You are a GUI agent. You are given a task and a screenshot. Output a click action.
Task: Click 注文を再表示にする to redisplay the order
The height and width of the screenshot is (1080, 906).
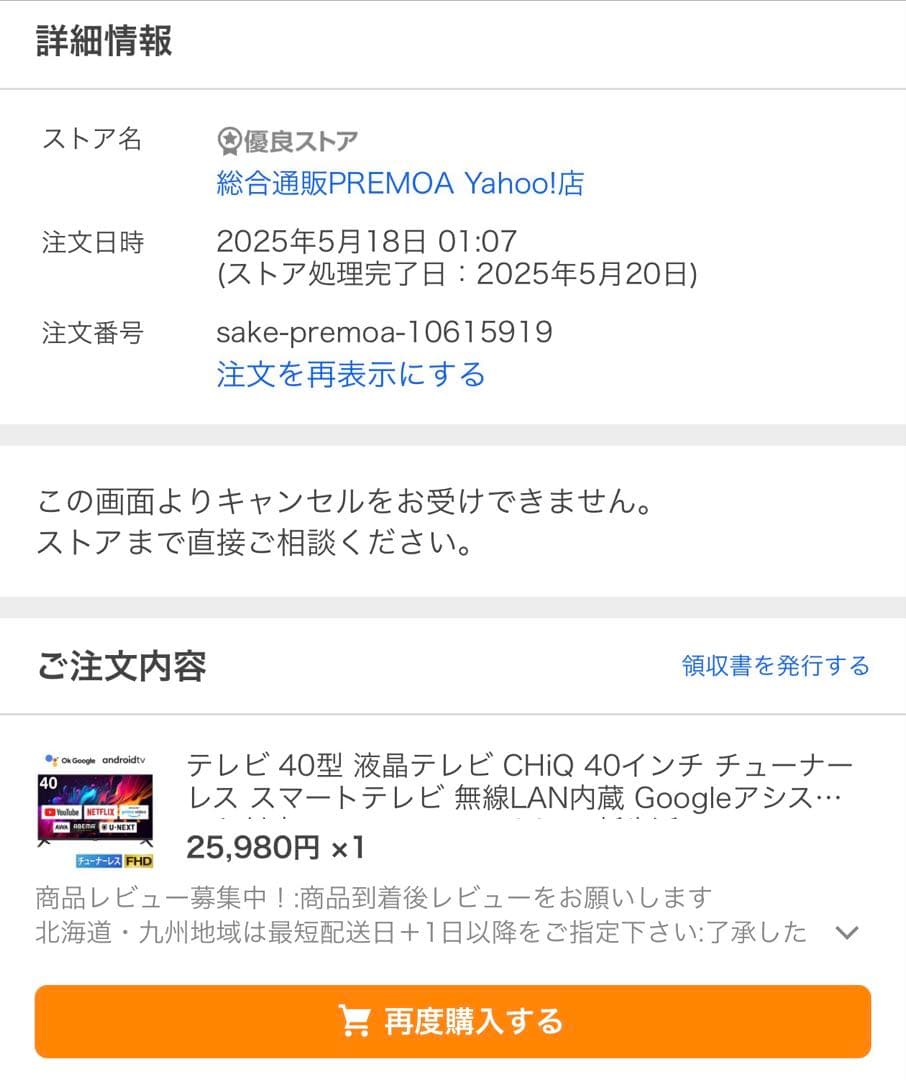pyautogui.click(x=351, y=374)
